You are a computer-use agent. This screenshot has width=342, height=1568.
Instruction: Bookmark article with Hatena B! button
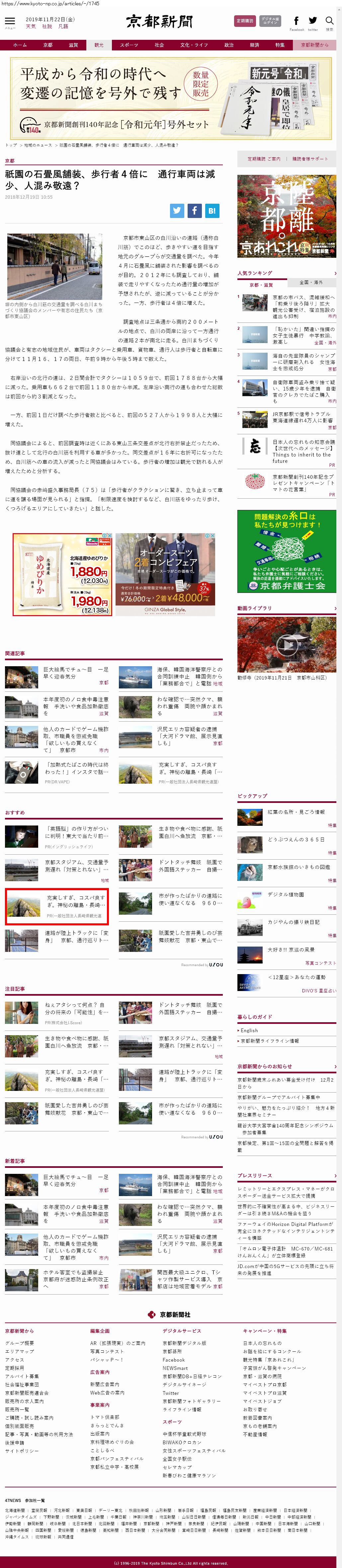tap(212, 211)
